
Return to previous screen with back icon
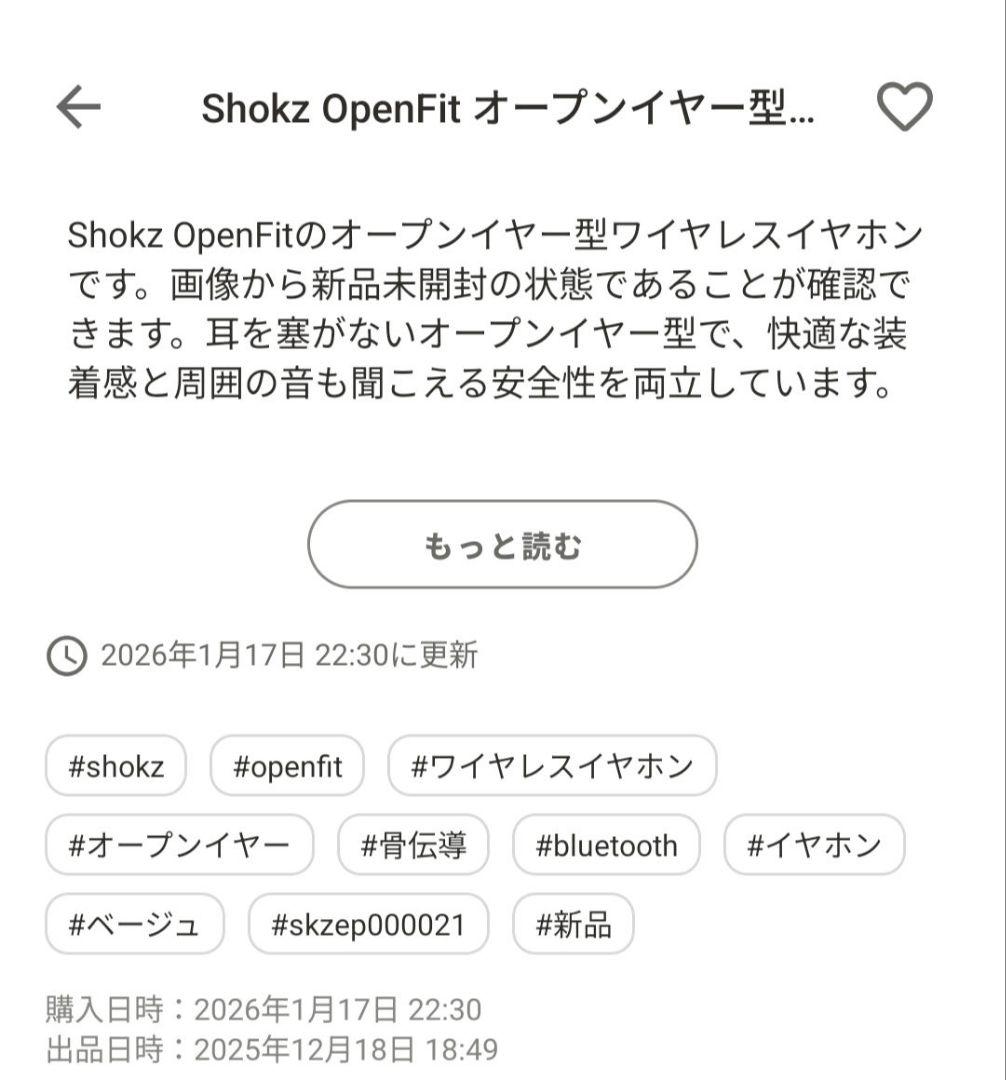[x=79, y=107]
